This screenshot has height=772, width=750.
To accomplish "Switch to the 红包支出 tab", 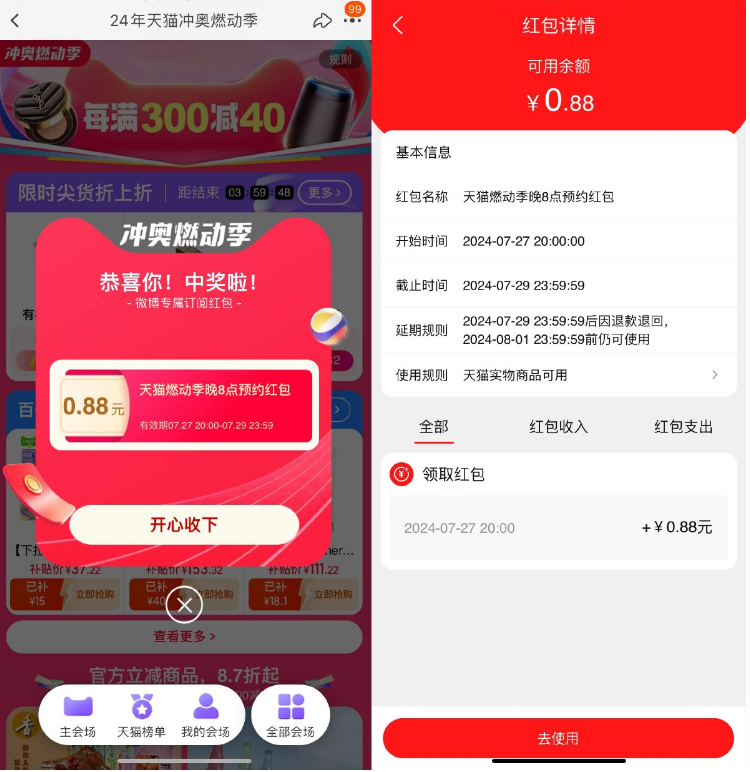I will (x=683, y=427).
